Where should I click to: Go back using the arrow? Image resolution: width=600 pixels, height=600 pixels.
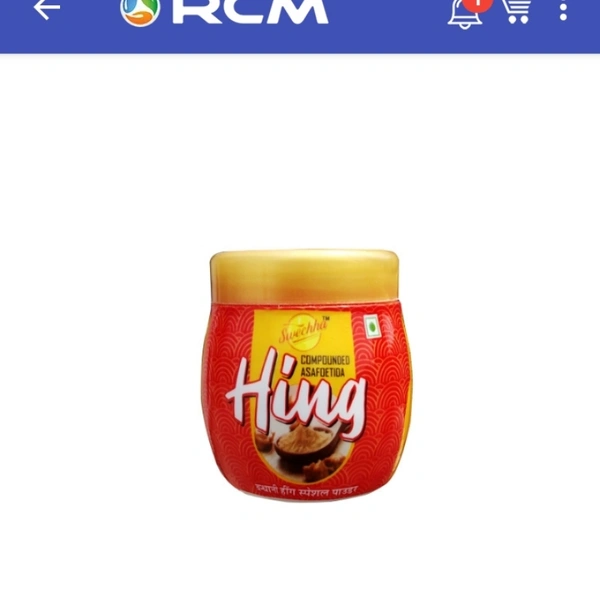47,10
